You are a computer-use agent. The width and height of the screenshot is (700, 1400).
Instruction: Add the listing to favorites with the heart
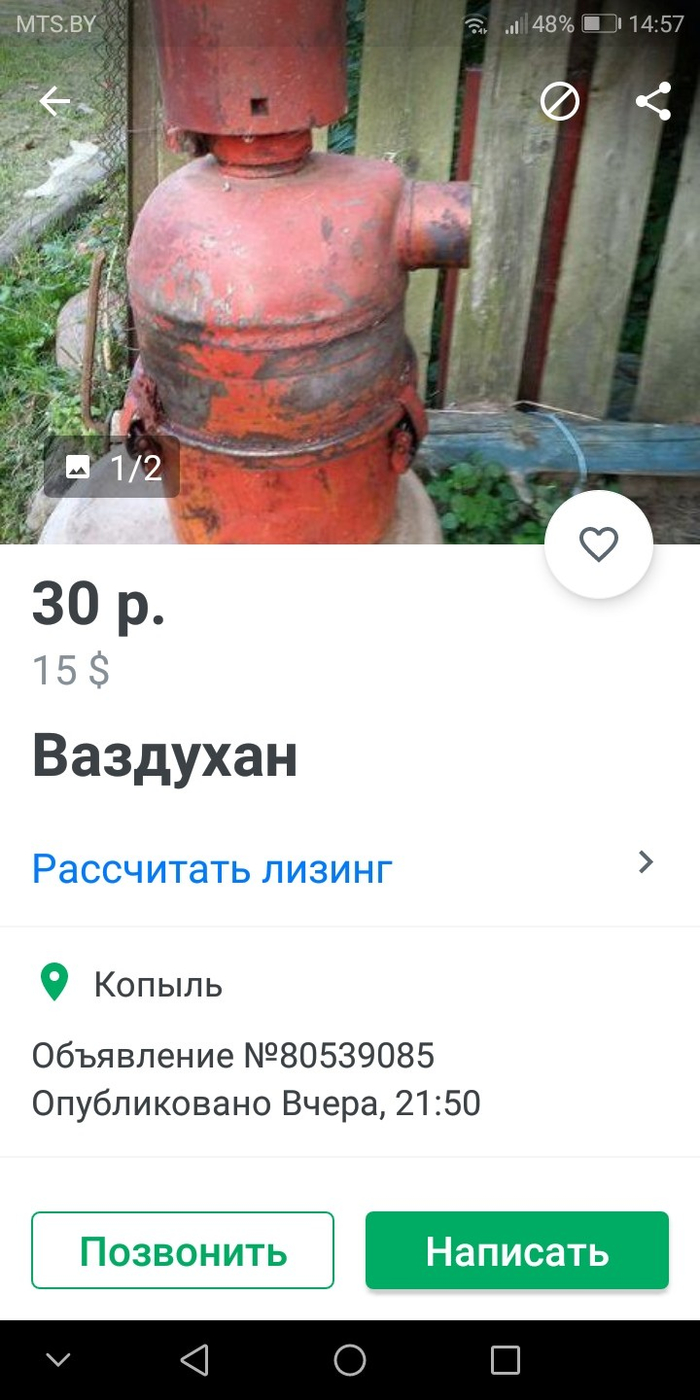click(x=598, y=544)
